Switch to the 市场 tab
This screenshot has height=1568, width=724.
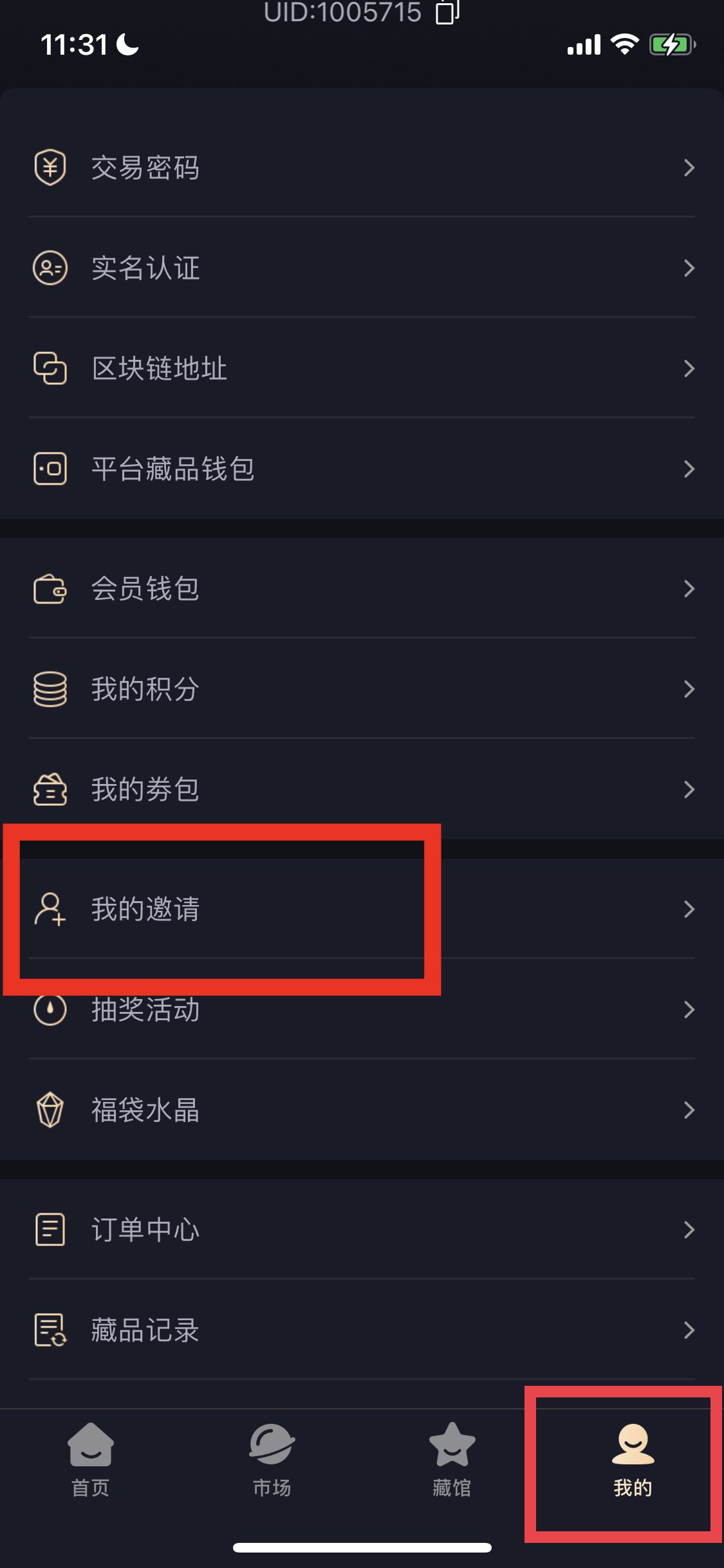(272, 1460)
